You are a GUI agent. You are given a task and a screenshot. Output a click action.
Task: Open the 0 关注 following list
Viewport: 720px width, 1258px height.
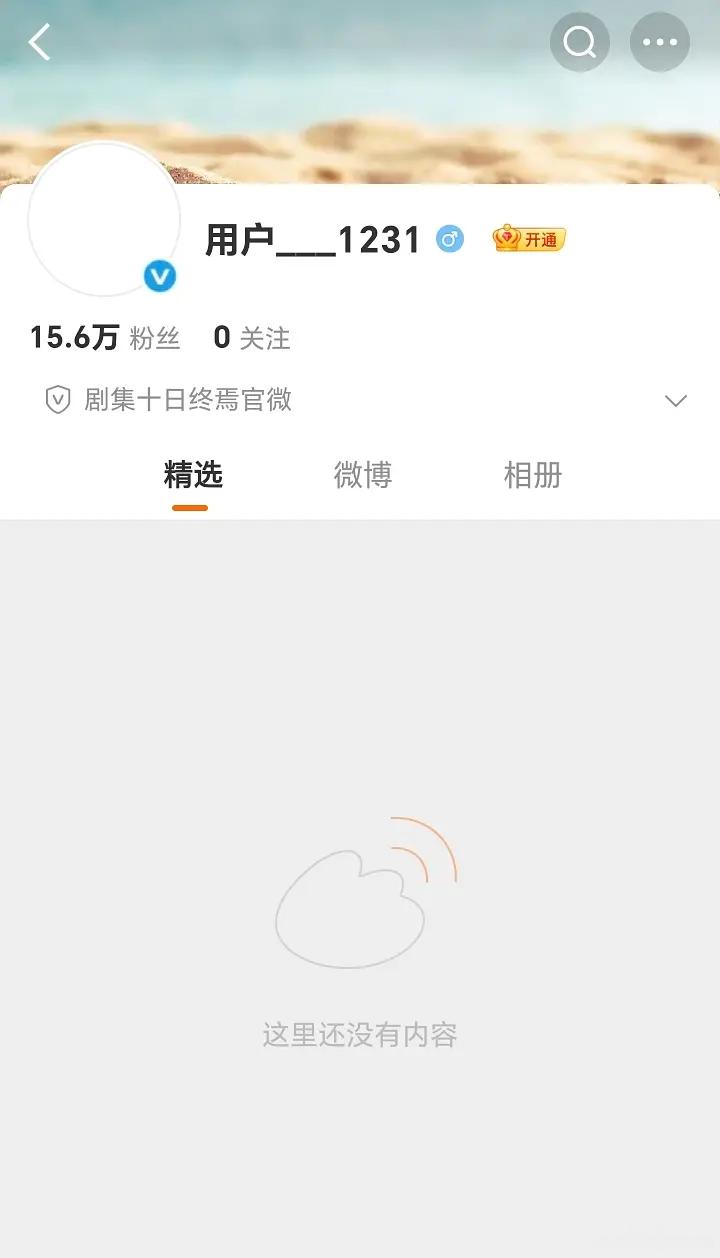tap(254, 338)
